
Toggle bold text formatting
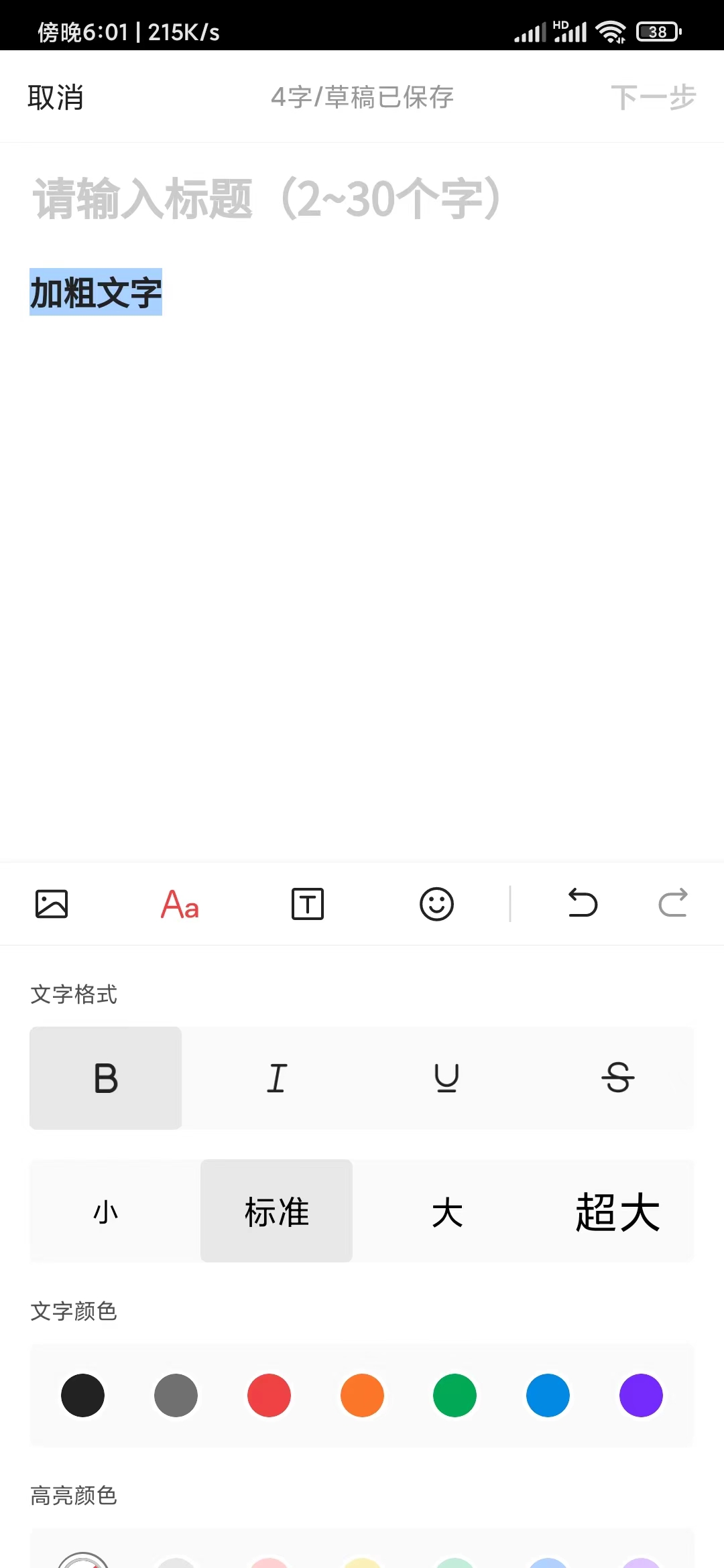point(105,1077)
